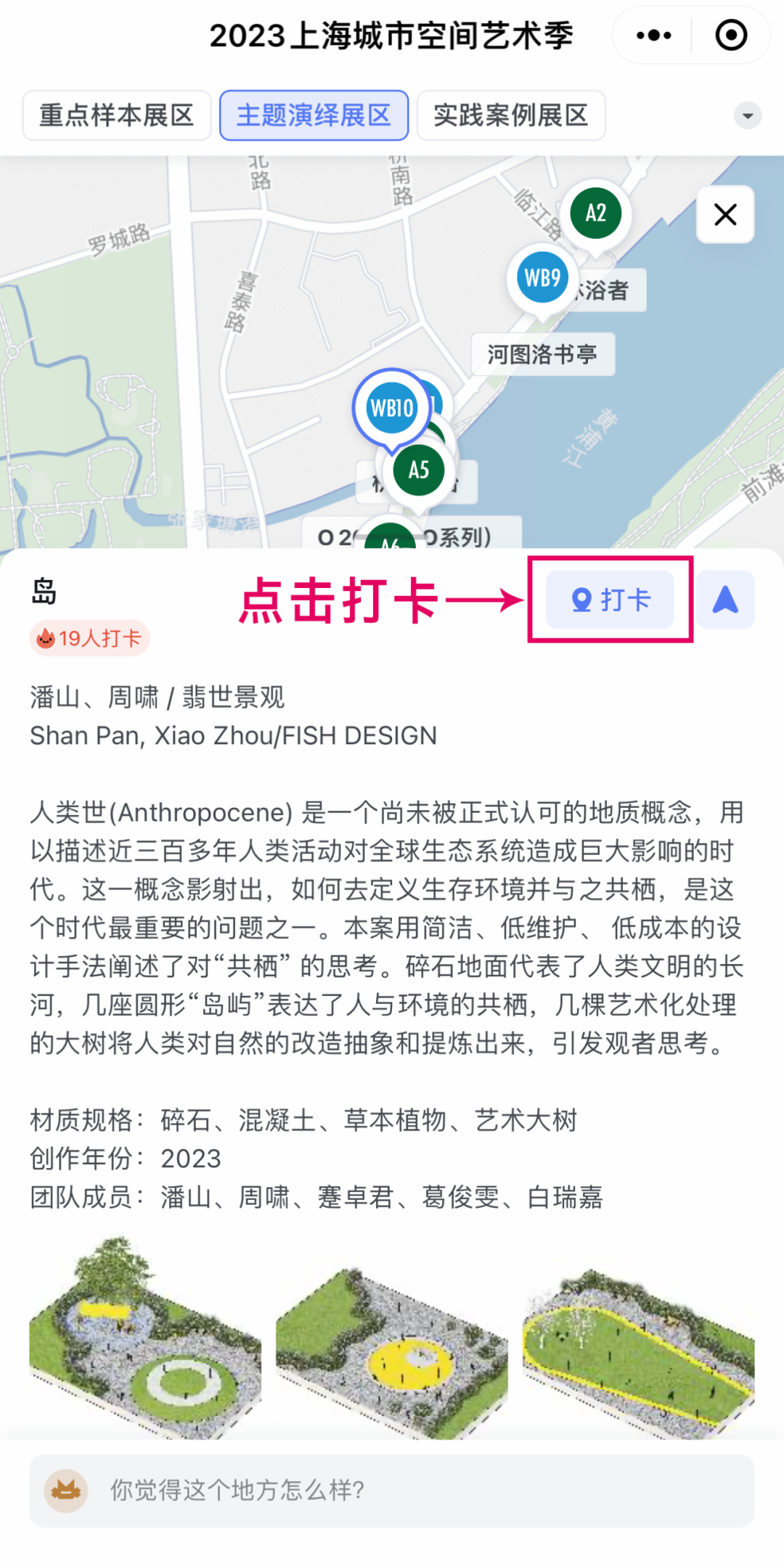Open the first island design image with tree
784x1568 pixels.
[145, 1337]
